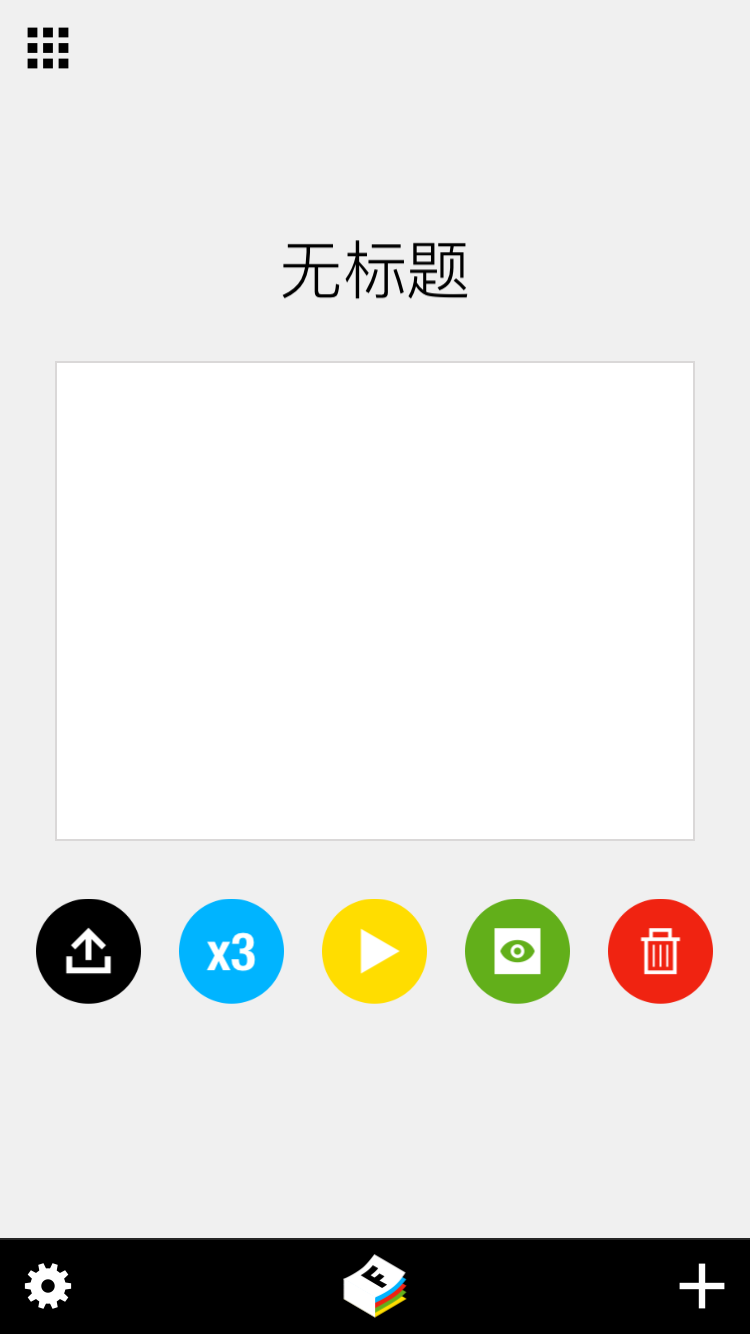Create a new project with the plus icon
This screenshot has width=750, height=1334.
[x=701, y=1286]
